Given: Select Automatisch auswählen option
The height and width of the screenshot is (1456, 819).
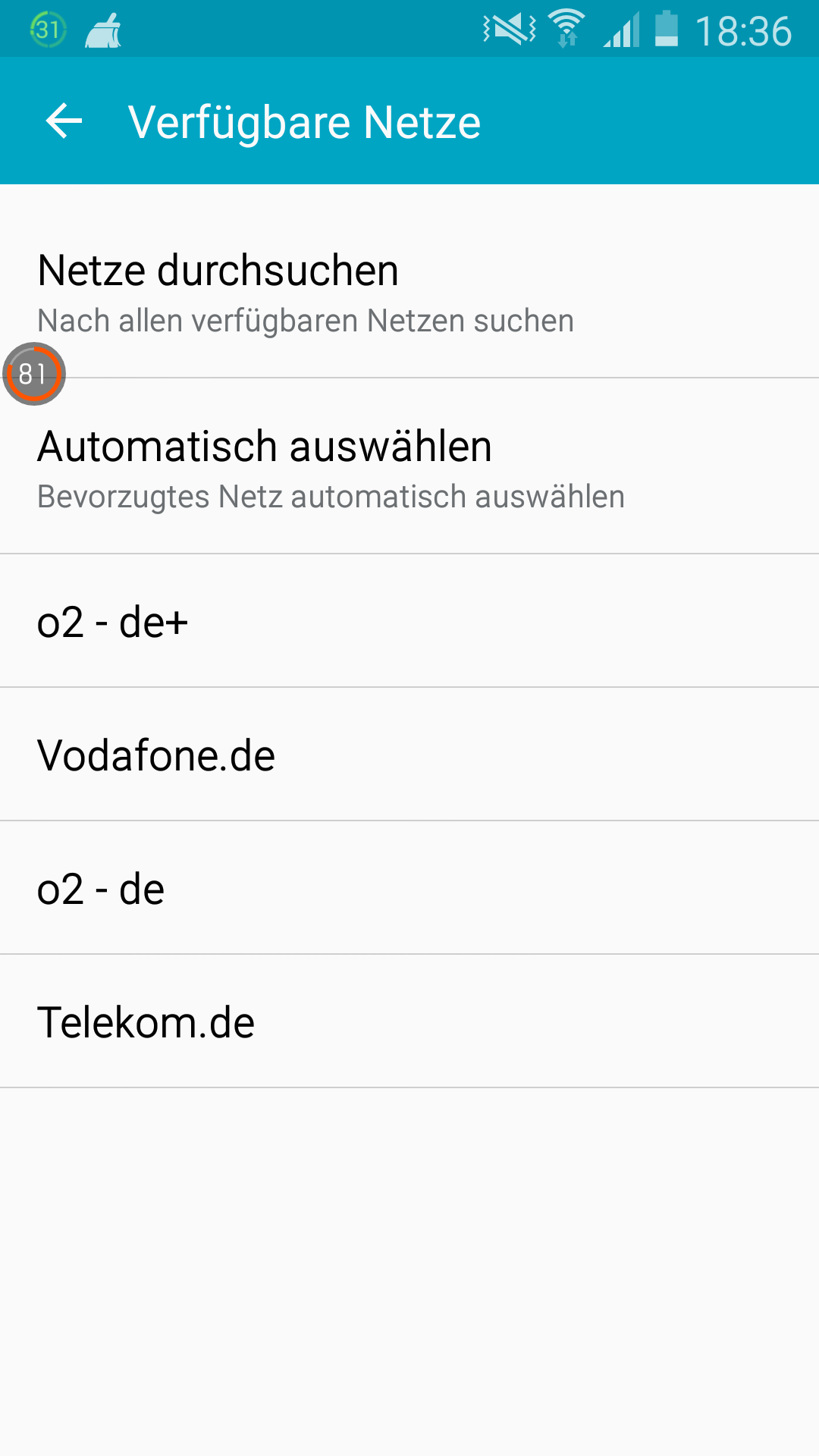Looking at the screenshot, I should click(409, 466).
